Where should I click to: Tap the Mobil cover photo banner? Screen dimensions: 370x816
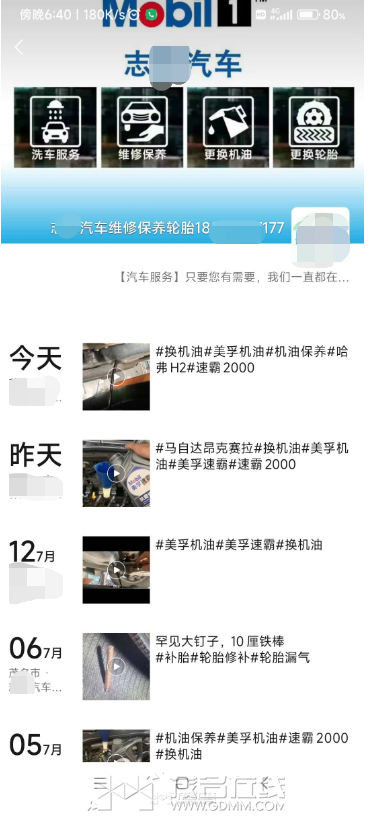coord(183,122)
